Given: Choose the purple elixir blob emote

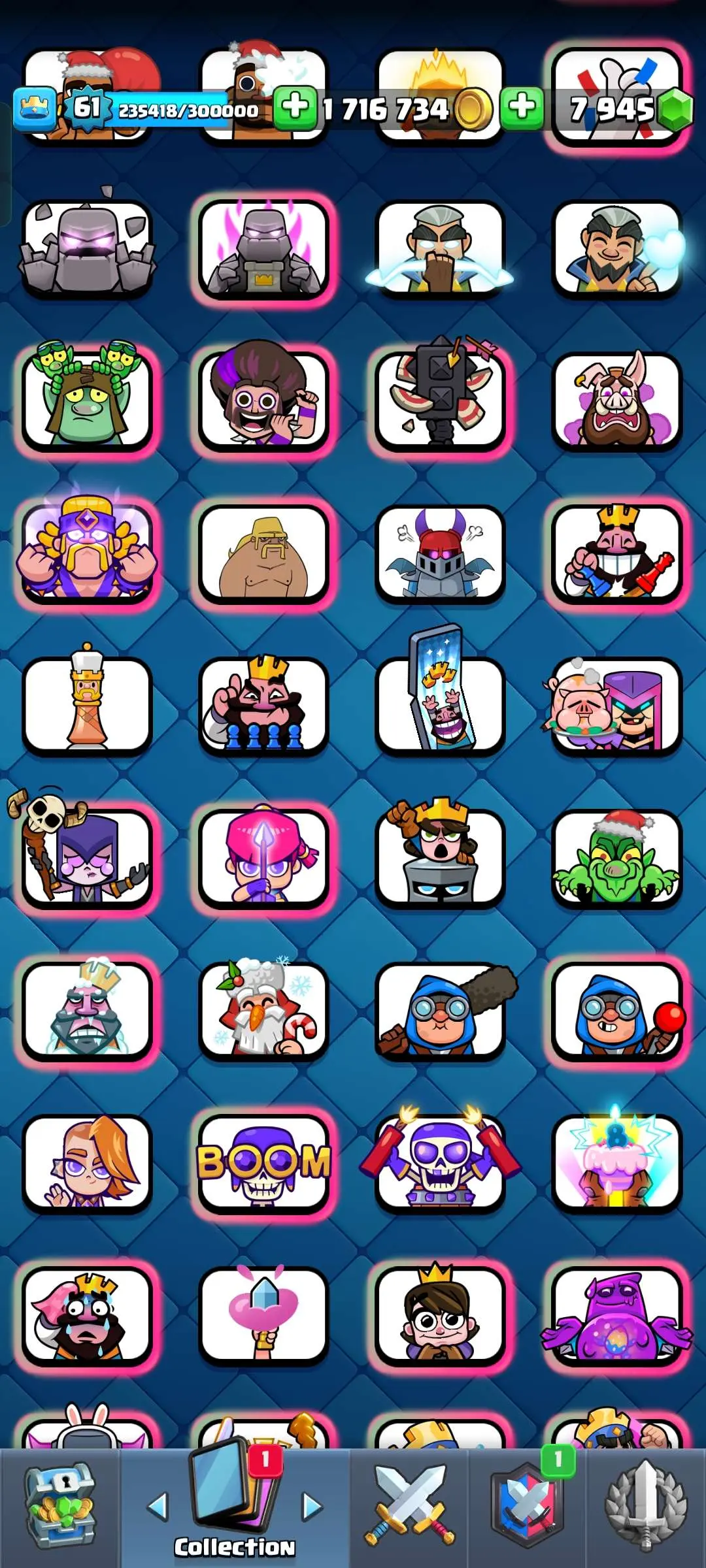Looking at the screenshot, I should (616, 1316).
